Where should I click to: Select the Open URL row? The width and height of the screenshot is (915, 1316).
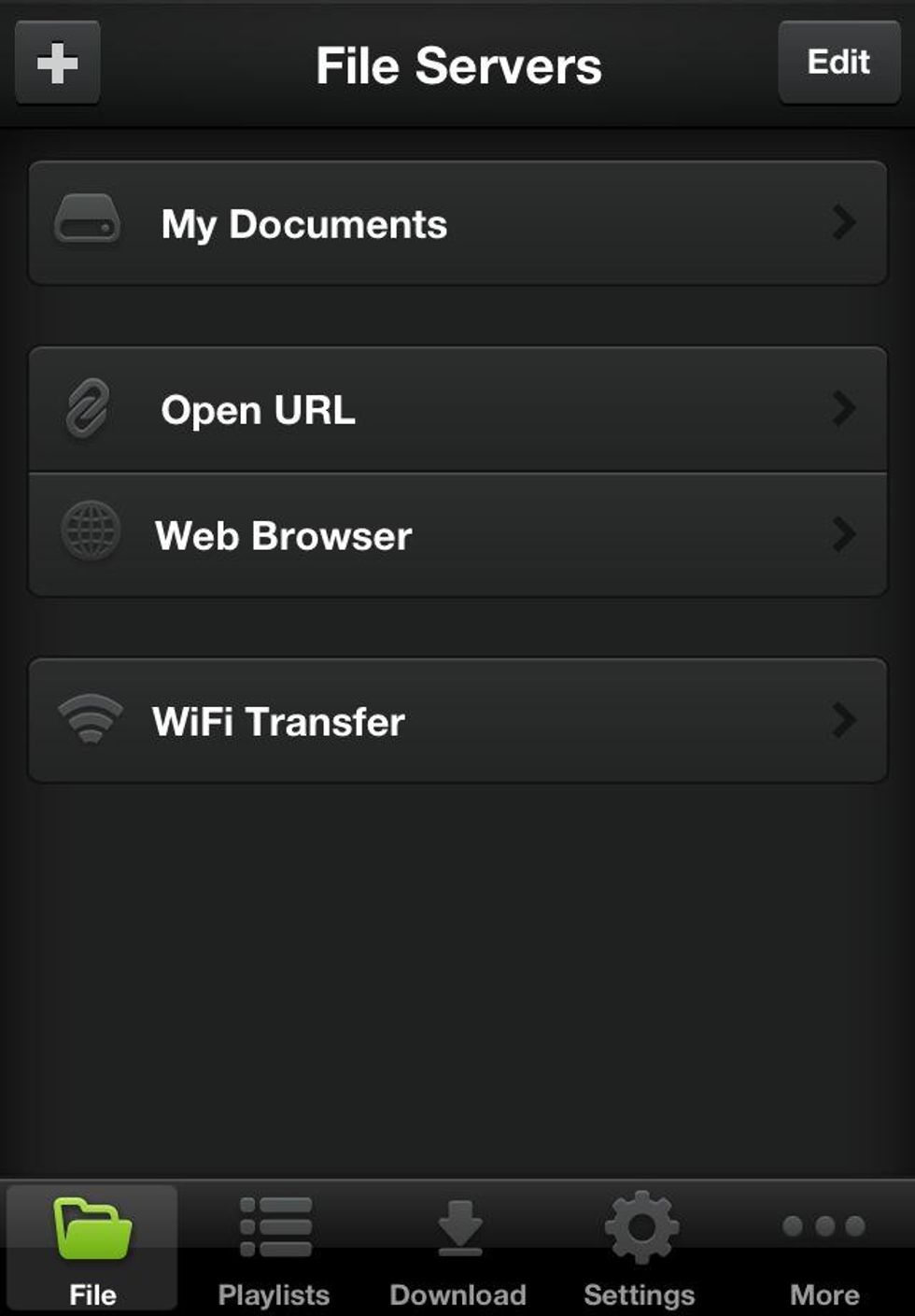point(457,409)
